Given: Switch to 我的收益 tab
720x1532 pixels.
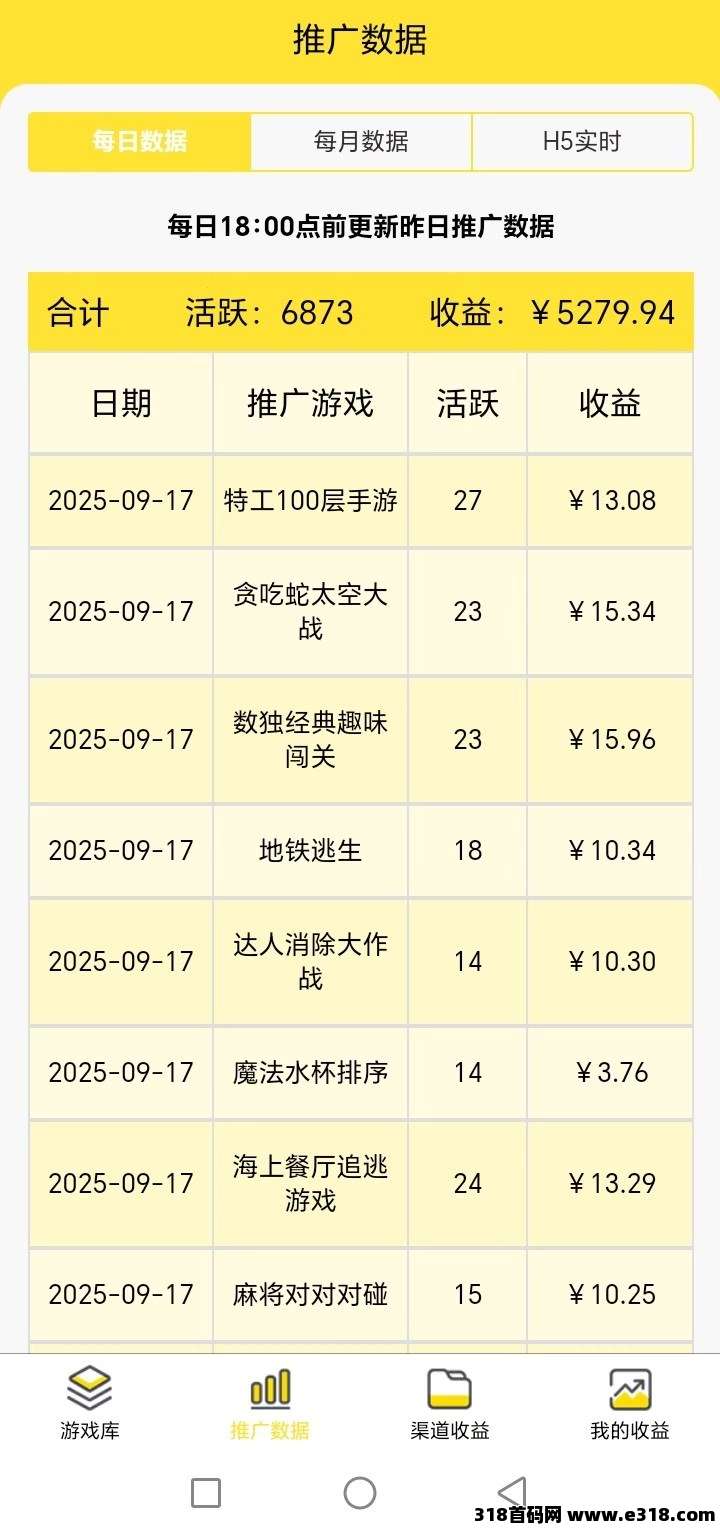Looking at the screenshot, I should click(x=630, y=1404).
